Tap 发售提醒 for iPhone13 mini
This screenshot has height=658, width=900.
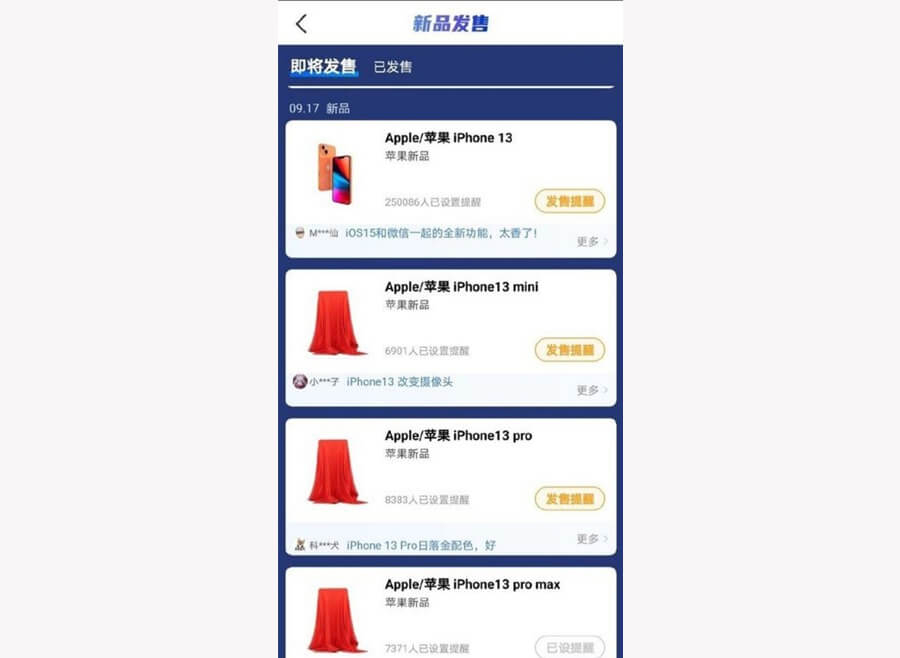click(569, 350)
